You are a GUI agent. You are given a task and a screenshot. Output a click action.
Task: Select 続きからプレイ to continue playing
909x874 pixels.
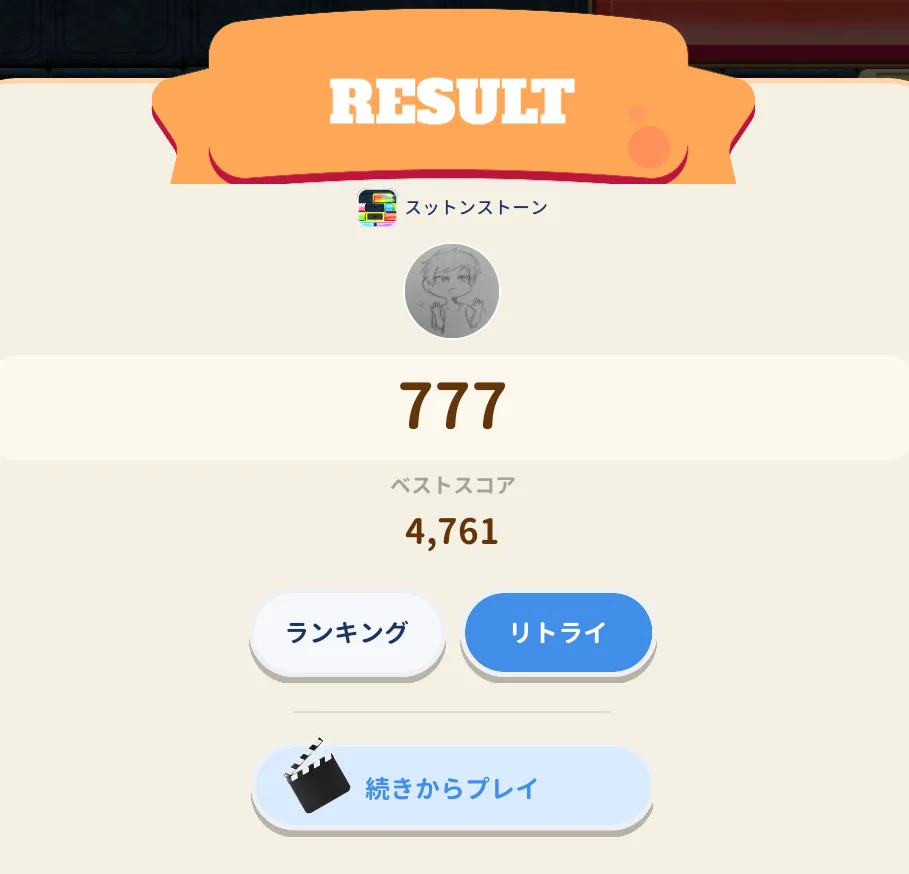[451, 788]
